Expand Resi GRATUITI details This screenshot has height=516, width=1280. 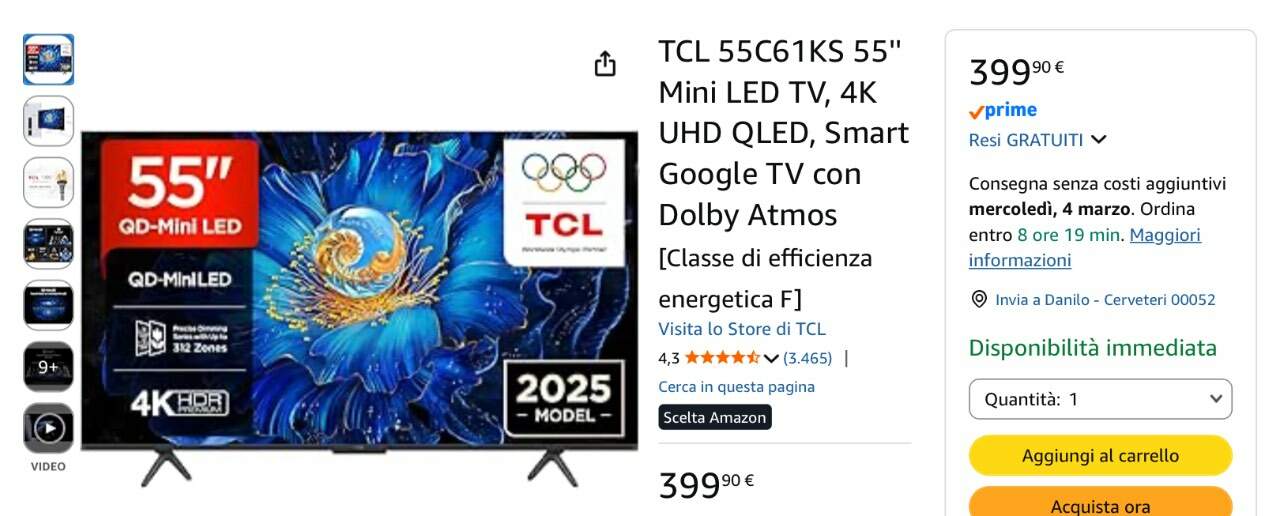(x=1037, y=140)
